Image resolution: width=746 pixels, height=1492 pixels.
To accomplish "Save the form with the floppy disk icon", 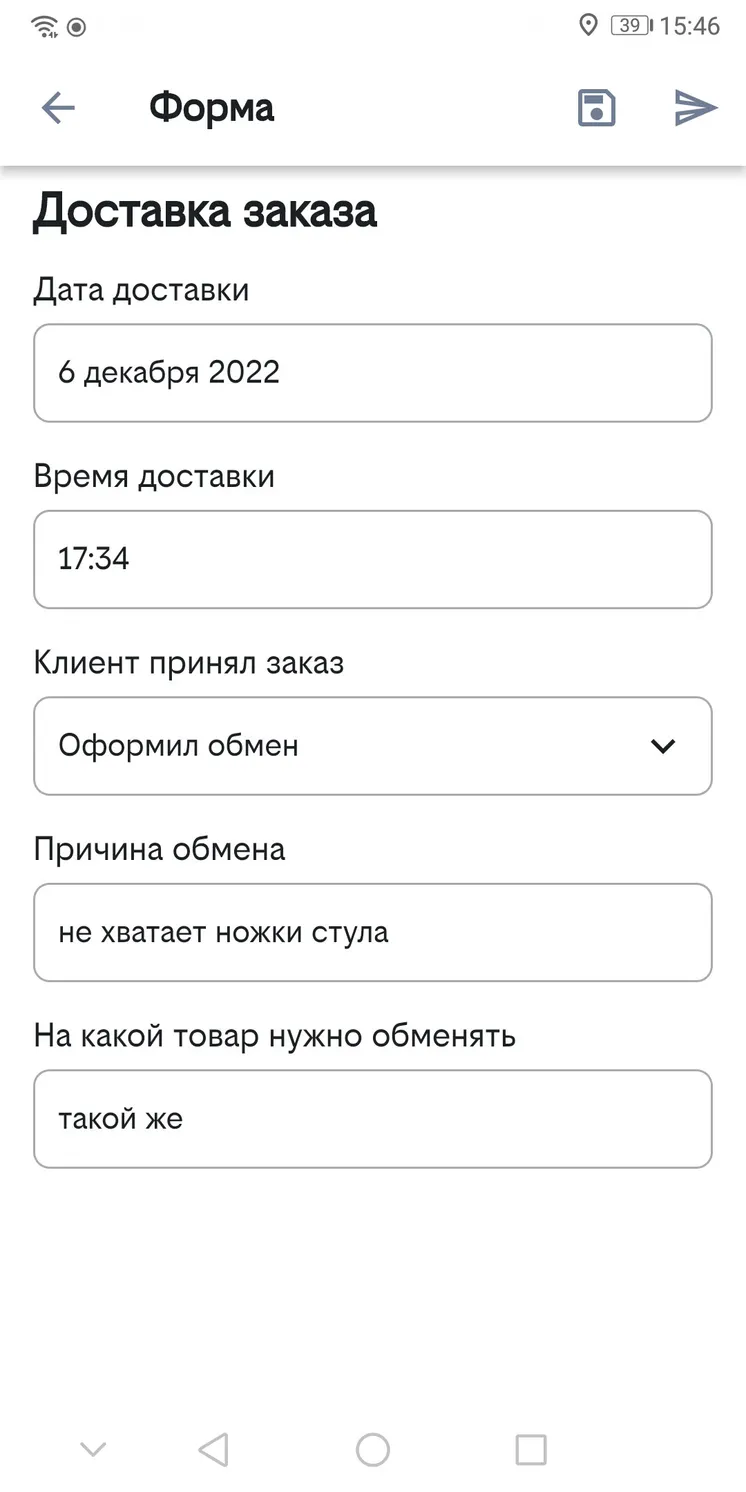I will [596, 108].
